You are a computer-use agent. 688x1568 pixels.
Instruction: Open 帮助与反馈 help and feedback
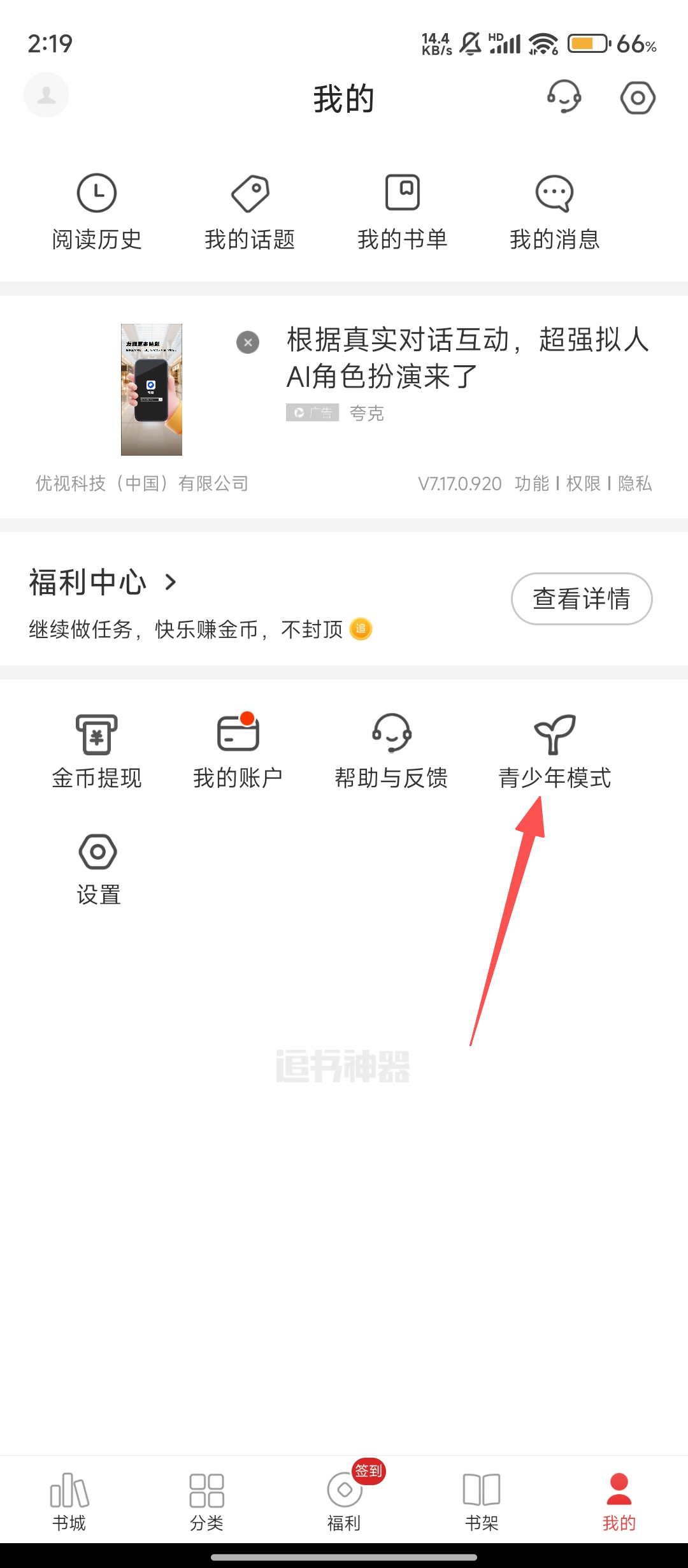tap(391, 751)
